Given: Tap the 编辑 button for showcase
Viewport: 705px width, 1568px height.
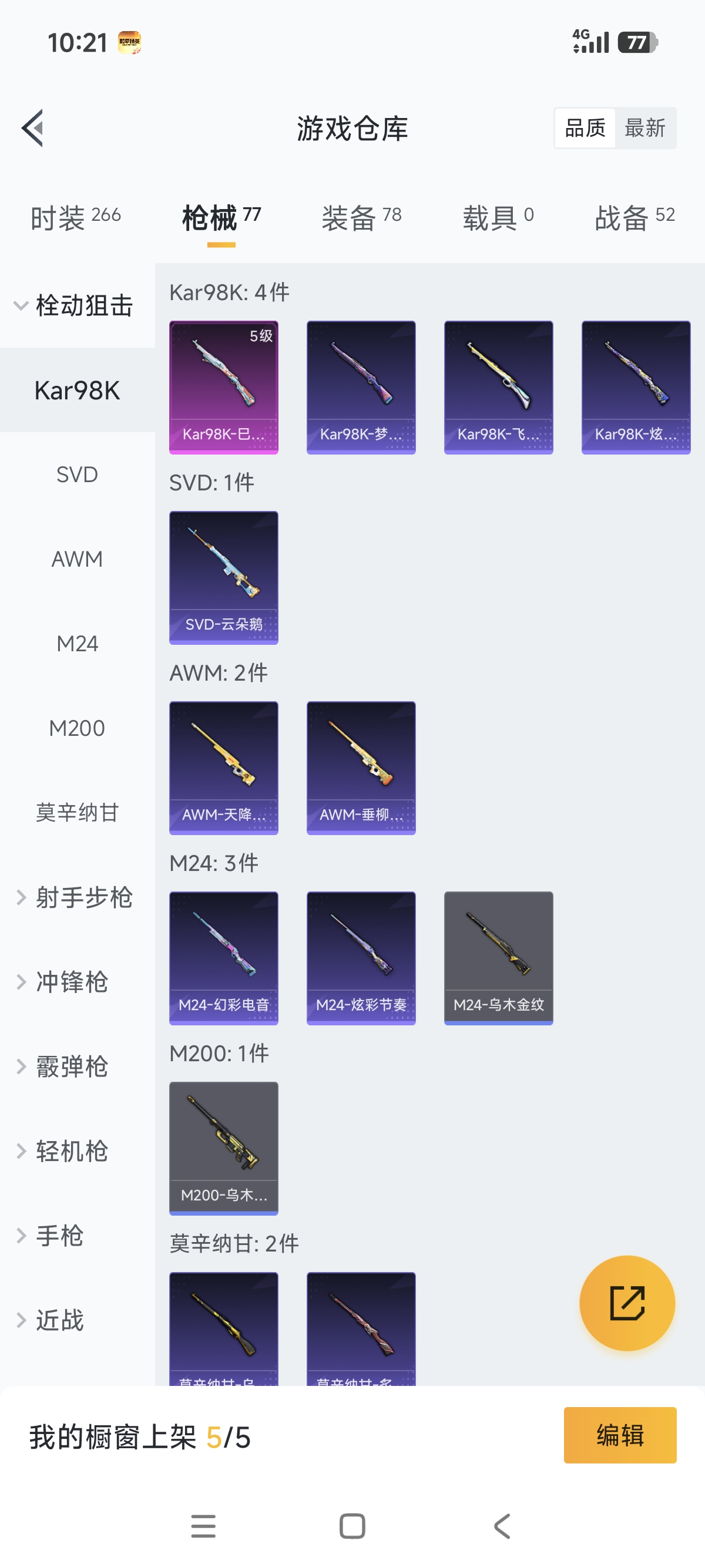Looking at the screenshot, I should click(x=619, y=1435).
